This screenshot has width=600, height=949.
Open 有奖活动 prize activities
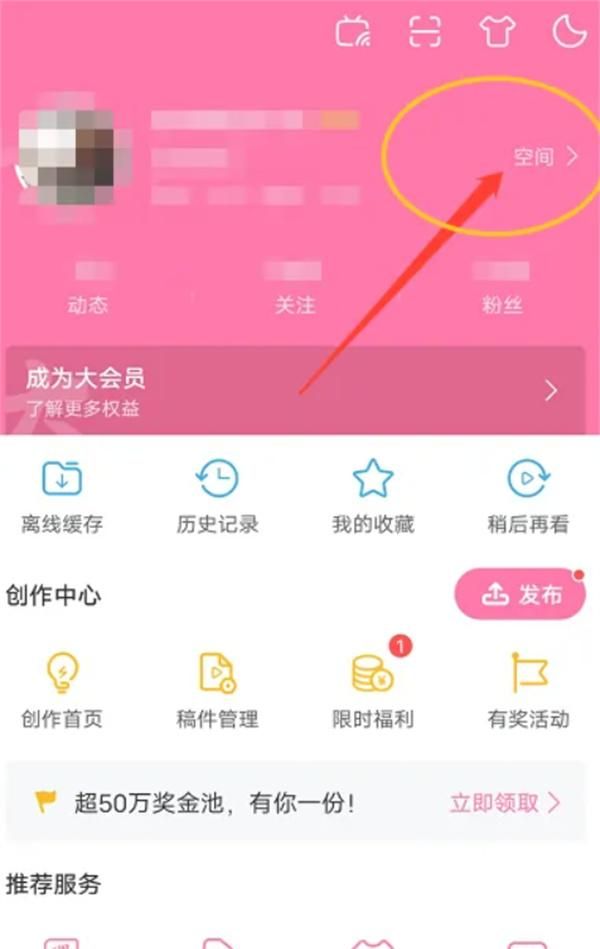click(x=527, y=690)
